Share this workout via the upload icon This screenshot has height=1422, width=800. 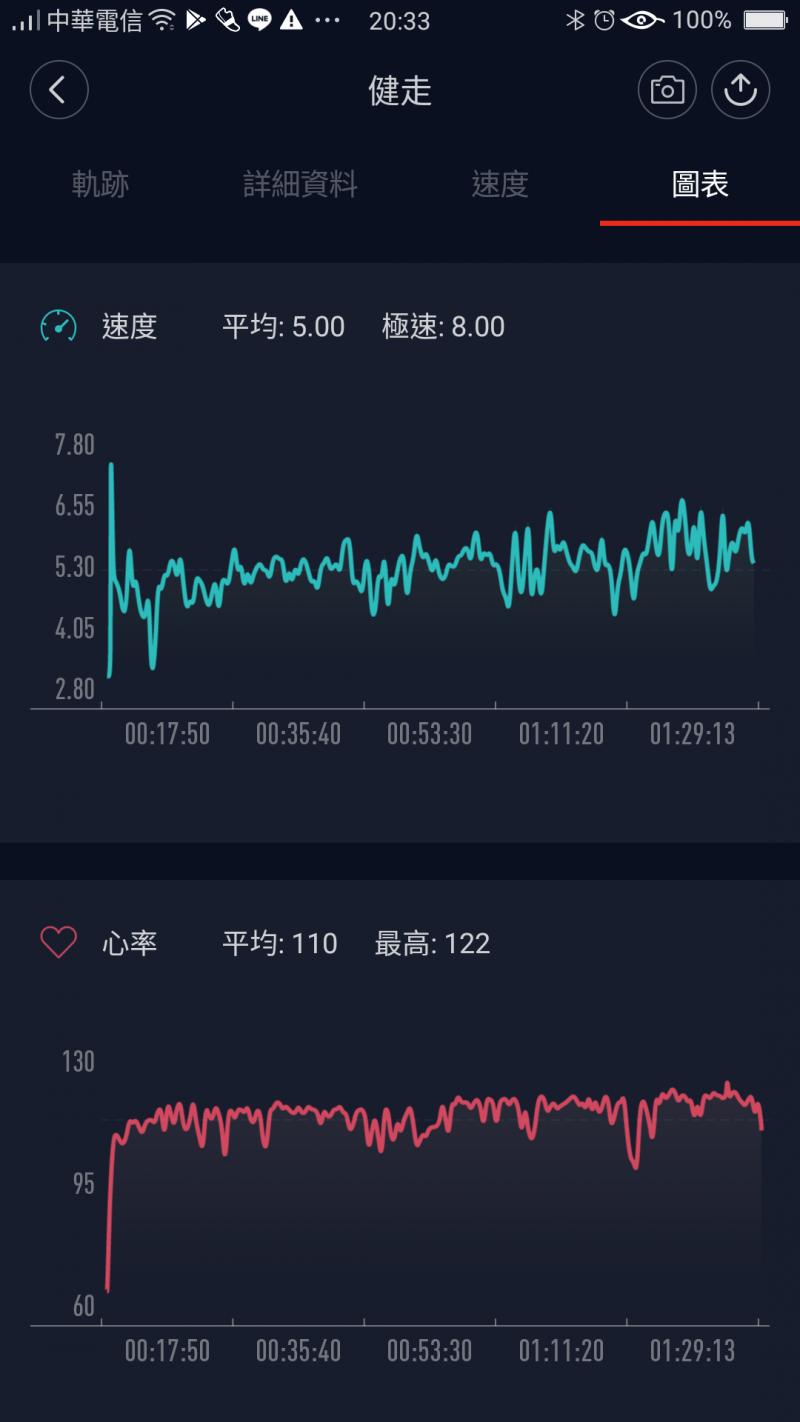point(740,90)
